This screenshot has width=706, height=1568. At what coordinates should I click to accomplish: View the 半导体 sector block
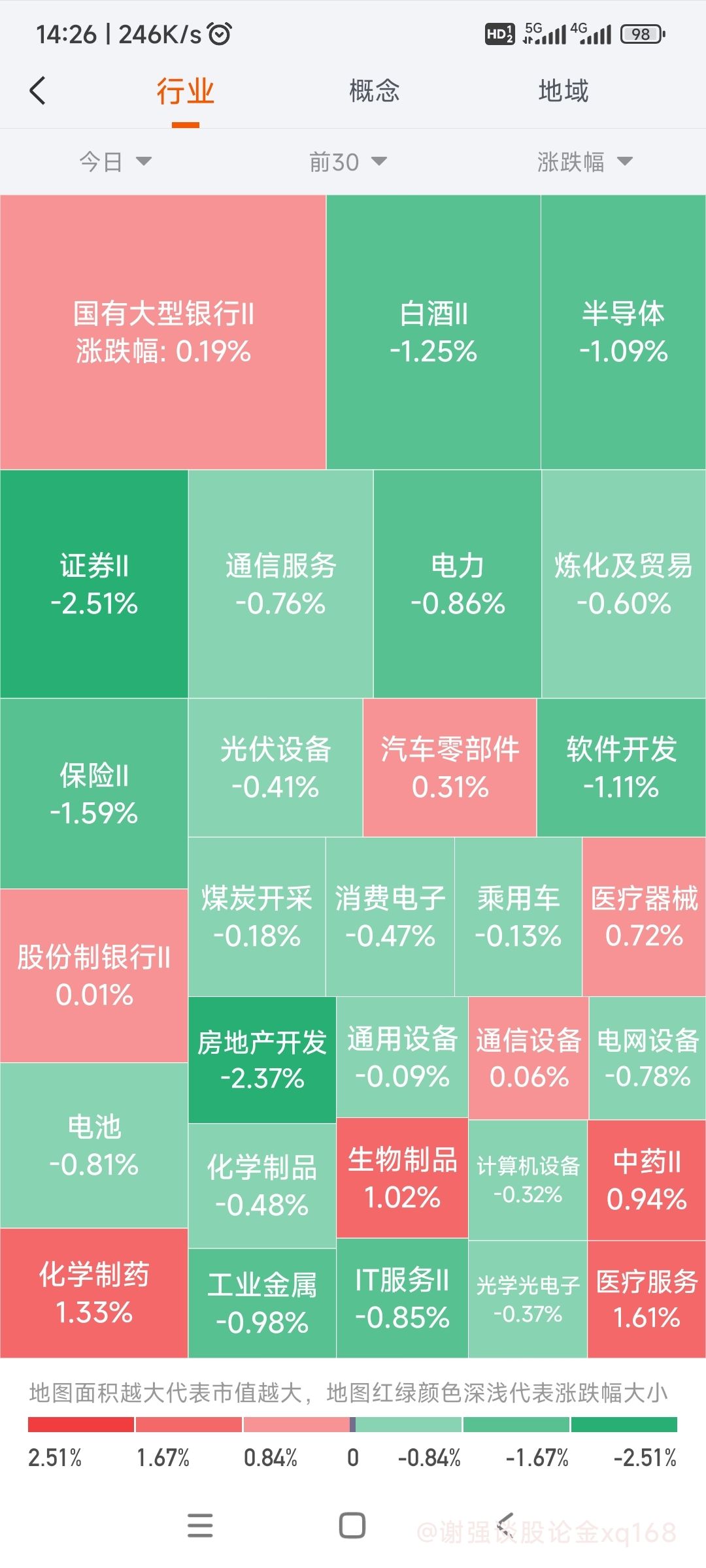point(624,332)
